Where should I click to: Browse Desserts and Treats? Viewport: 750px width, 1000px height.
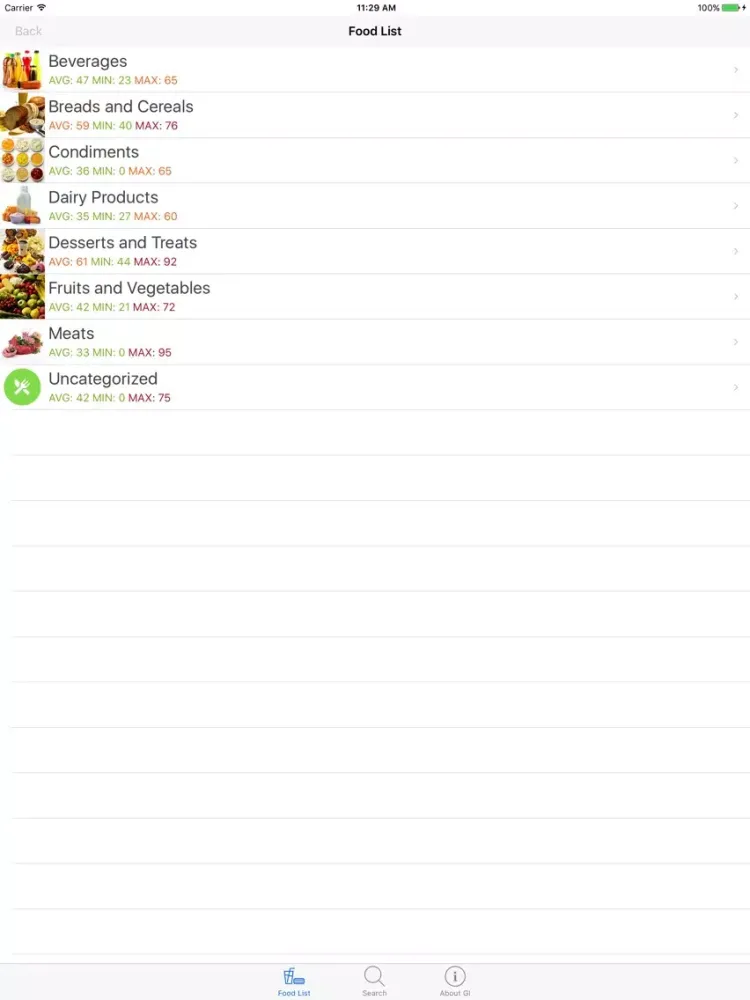(375, 251)
